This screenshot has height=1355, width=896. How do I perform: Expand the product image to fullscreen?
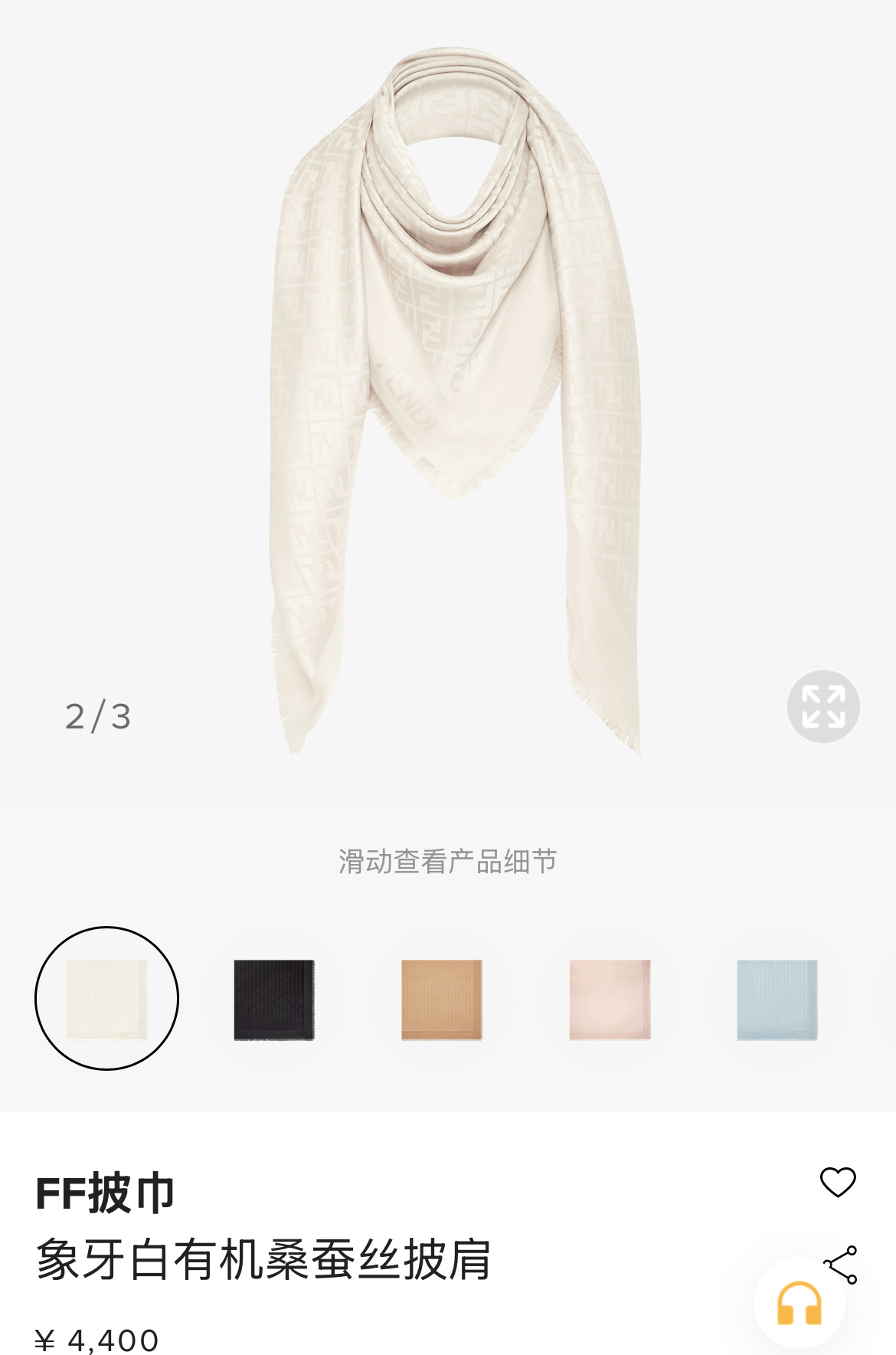[823, 706]
